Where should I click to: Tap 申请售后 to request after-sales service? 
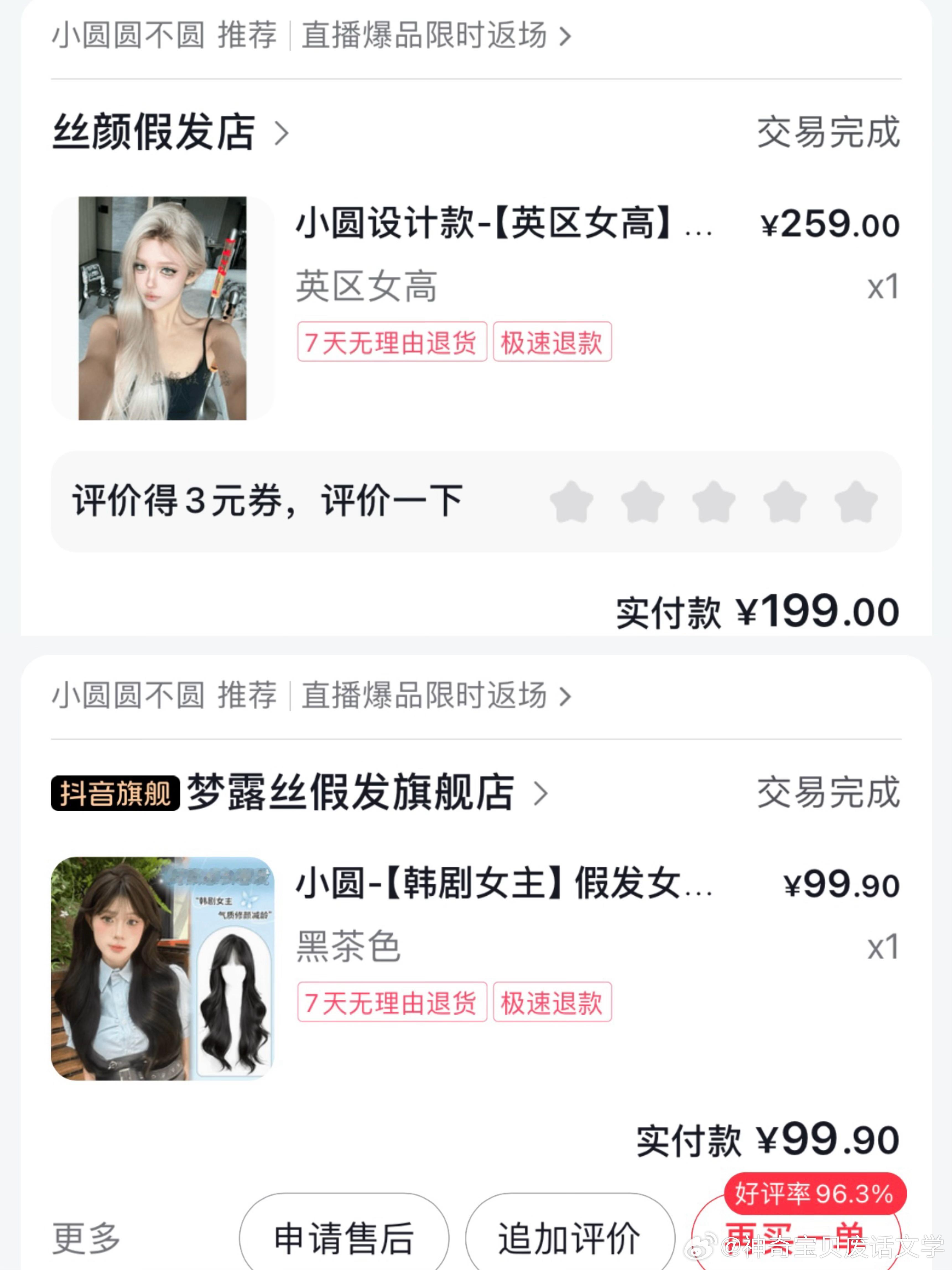pyautogui.click(x=344, y=1238)
